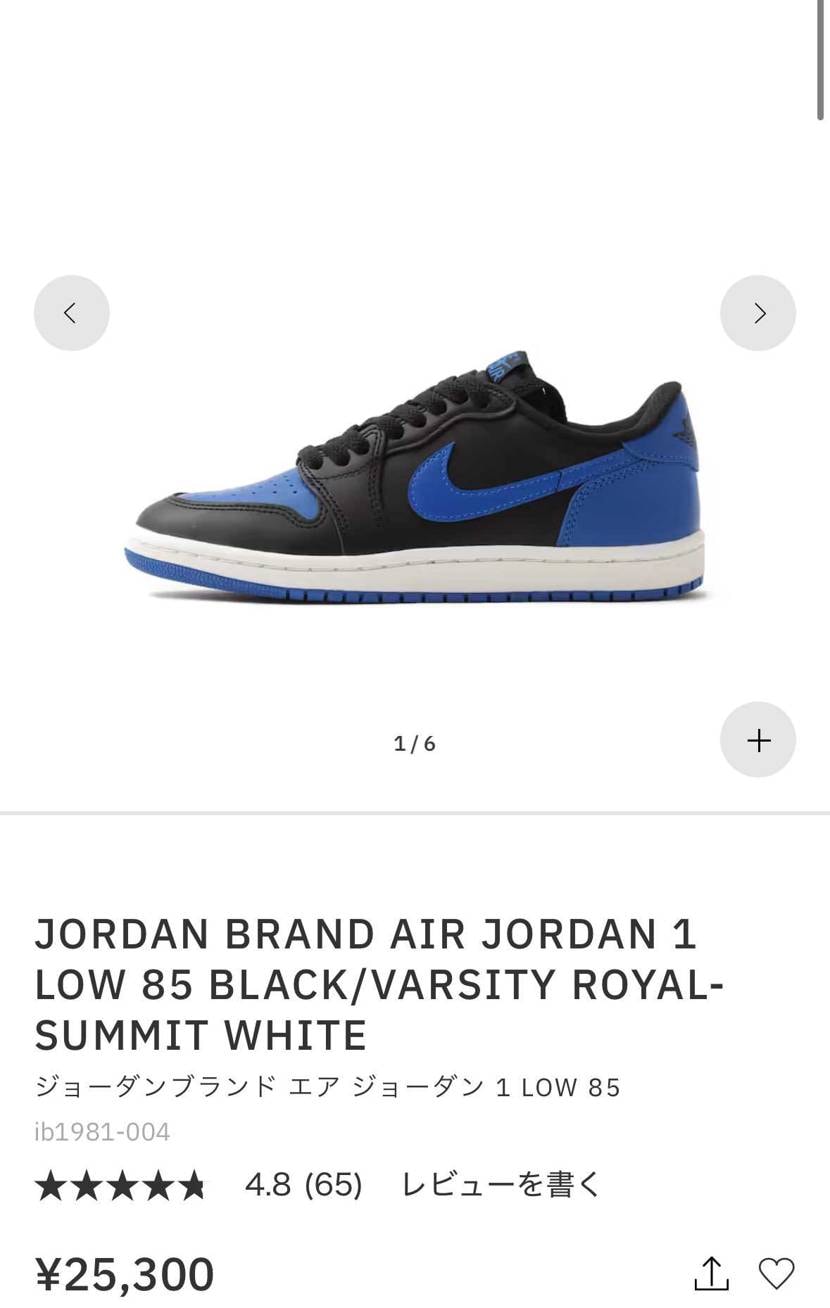Image resolution: width=830 pixels, height=1308 pixels.
Task: Show the next product image
Action: tap(758, 313)
